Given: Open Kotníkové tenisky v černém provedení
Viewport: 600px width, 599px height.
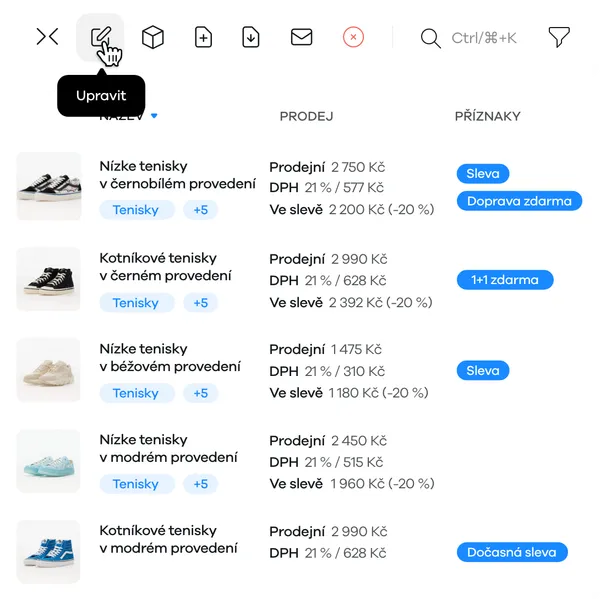Looking at the screenshot, I should (165, 267).
